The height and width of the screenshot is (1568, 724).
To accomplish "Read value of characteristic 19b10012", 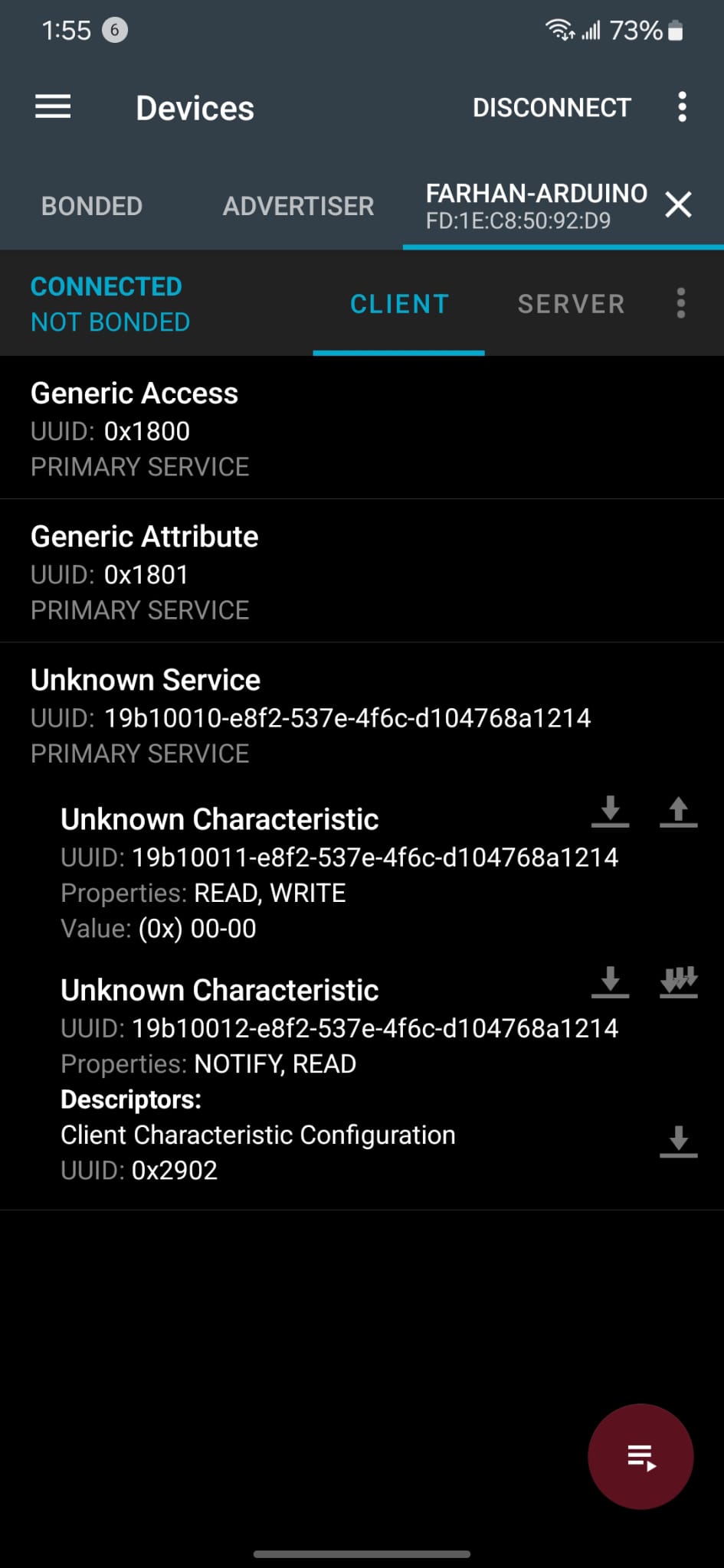I will tap(610, 982).
